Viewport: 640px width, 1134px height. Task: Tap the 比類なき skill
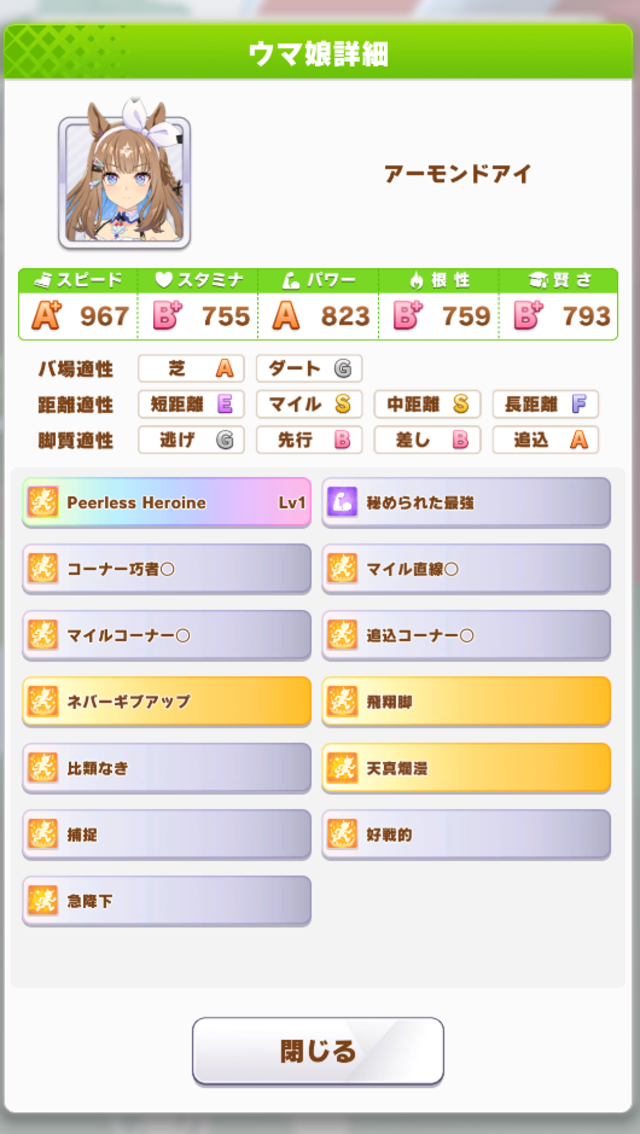[x=166, y=768]
